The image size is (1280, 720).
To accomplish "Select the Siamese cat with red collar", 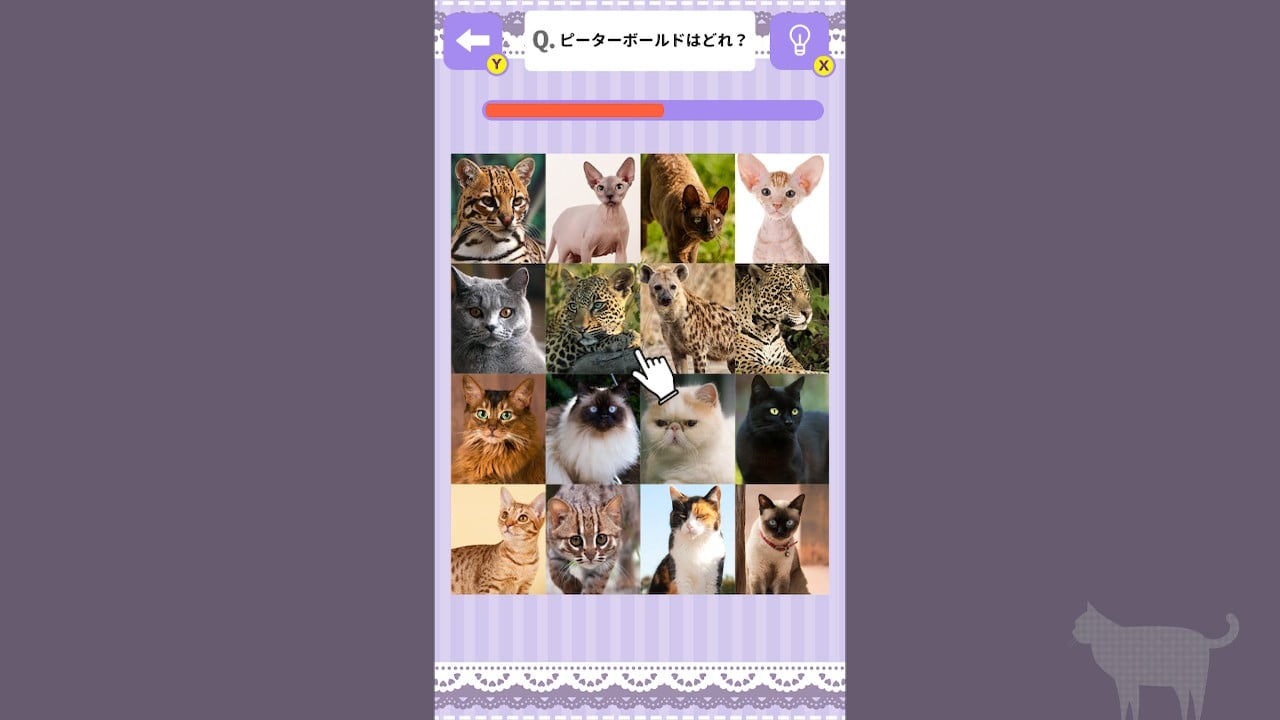I will tap(782, 539).
